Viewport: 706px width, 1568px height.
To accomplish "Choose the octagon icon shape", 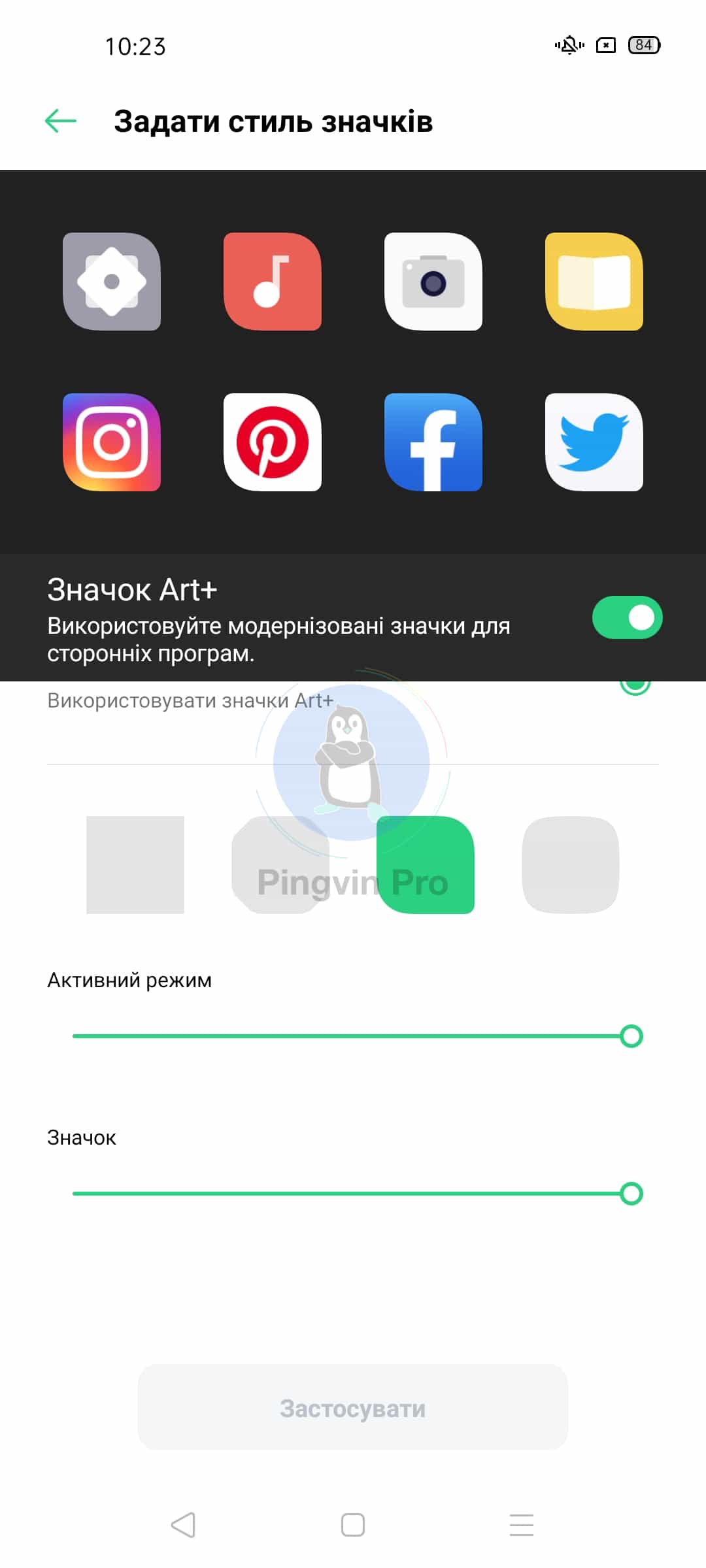I will click(280, 864).
